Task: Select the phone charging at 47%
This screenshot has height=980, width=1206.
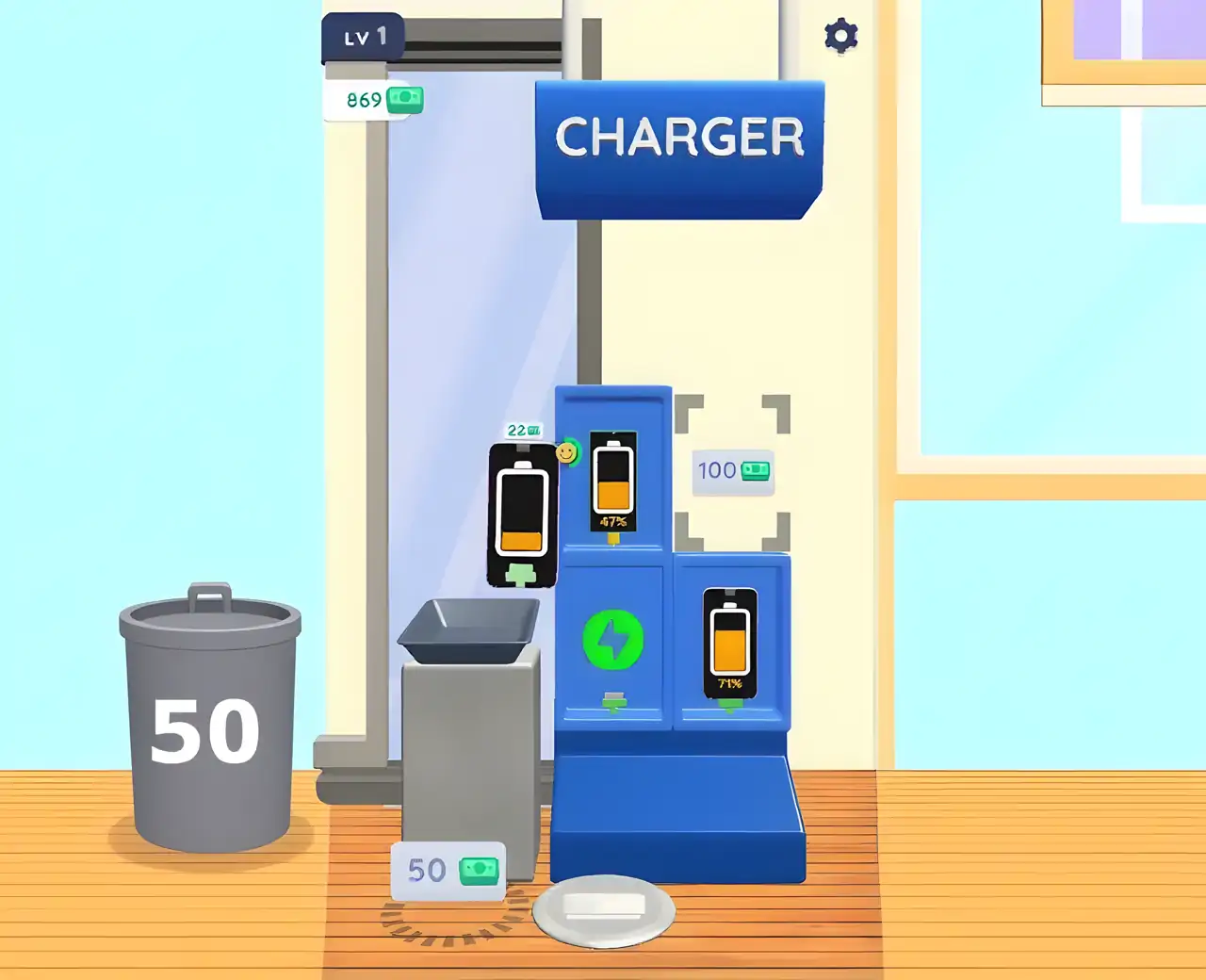Action: (x=613, y=482)
